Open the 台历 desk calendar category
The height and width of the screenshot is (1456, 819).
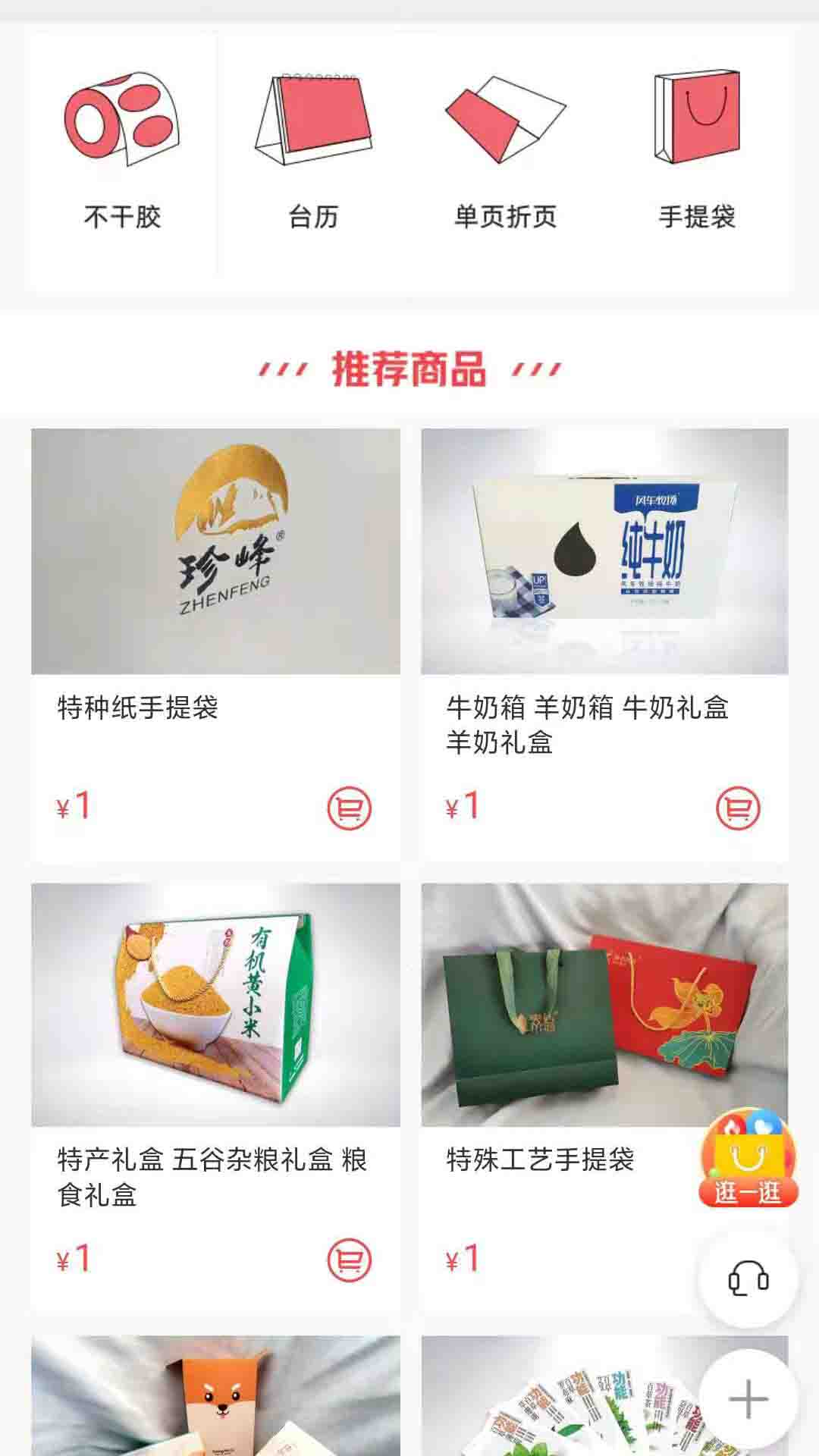[x=313, y=152]
